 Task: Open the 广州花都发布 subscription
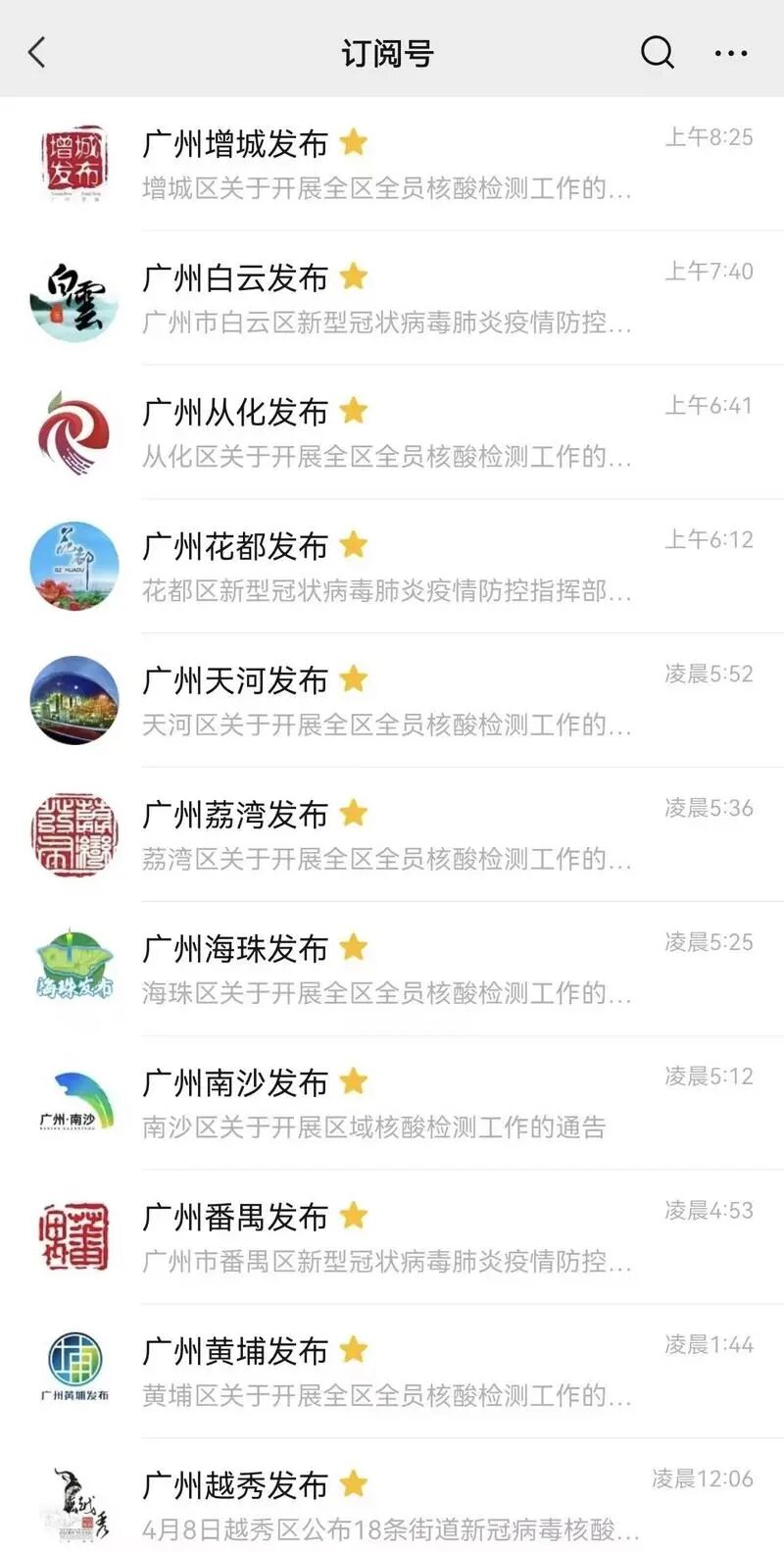[x=392, y=567]
